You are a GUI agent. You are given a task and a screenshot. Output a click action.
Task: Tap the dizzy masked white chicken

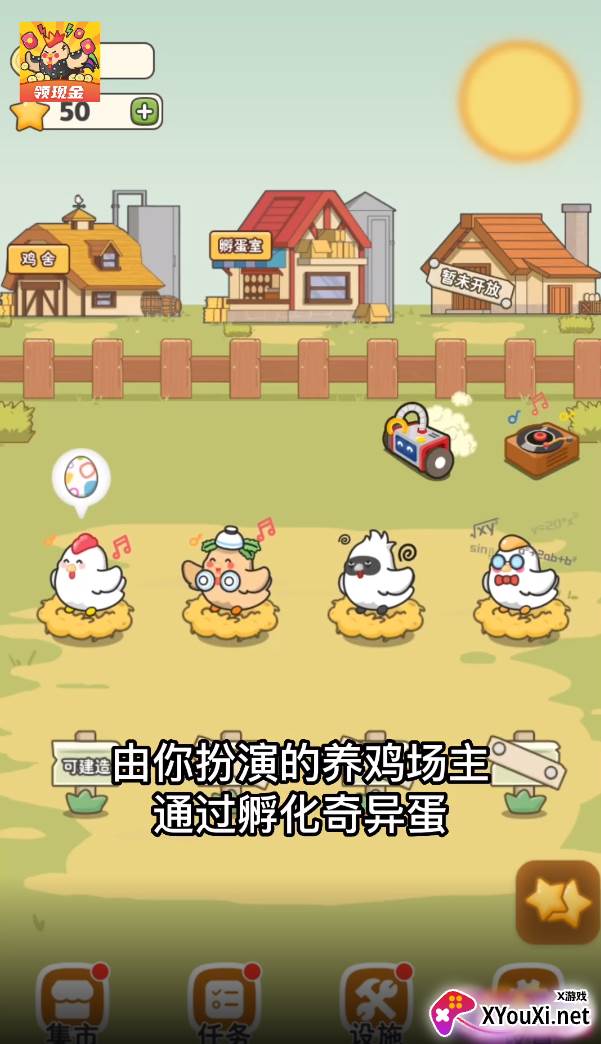(x=377, y=573)
